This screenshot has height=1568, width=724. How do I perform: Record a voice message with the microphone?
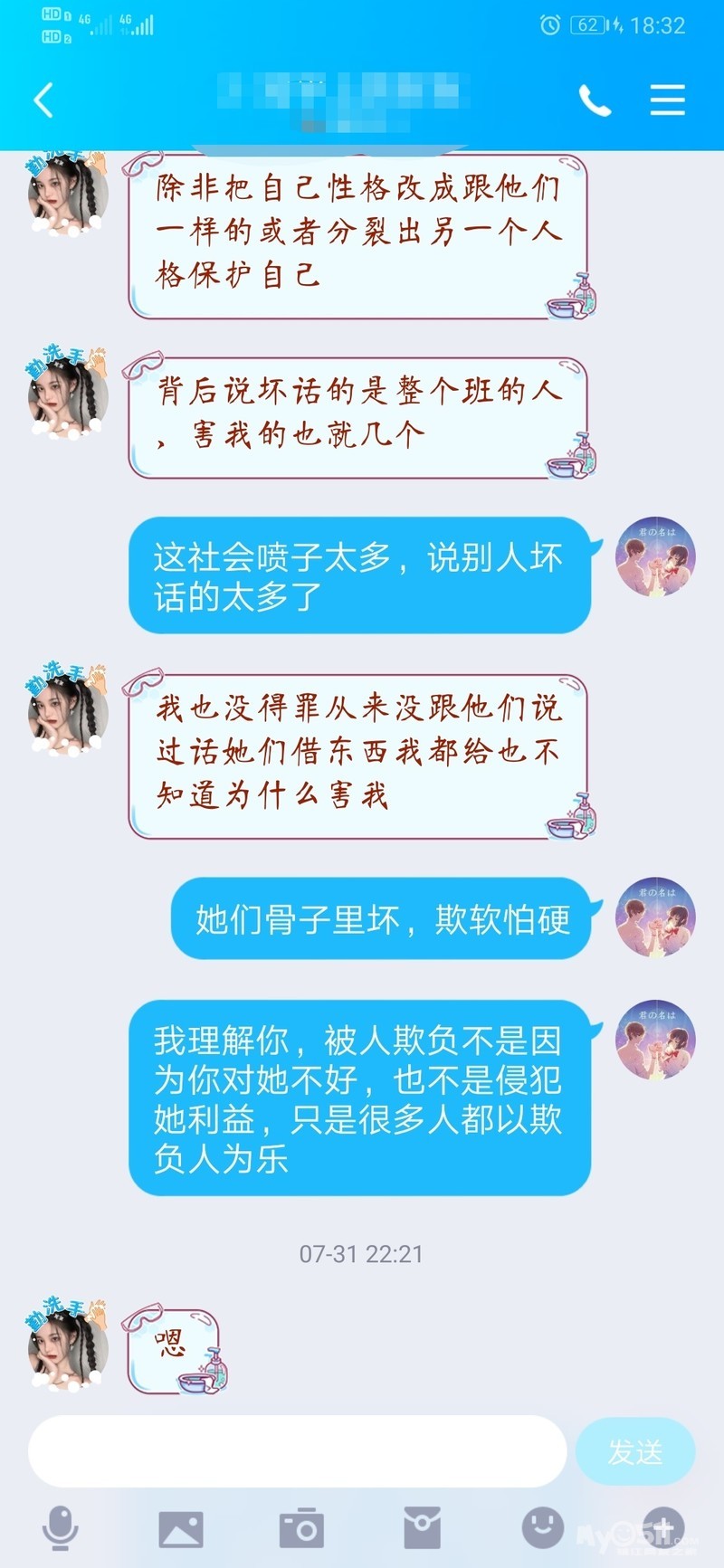coord(61,1529)
